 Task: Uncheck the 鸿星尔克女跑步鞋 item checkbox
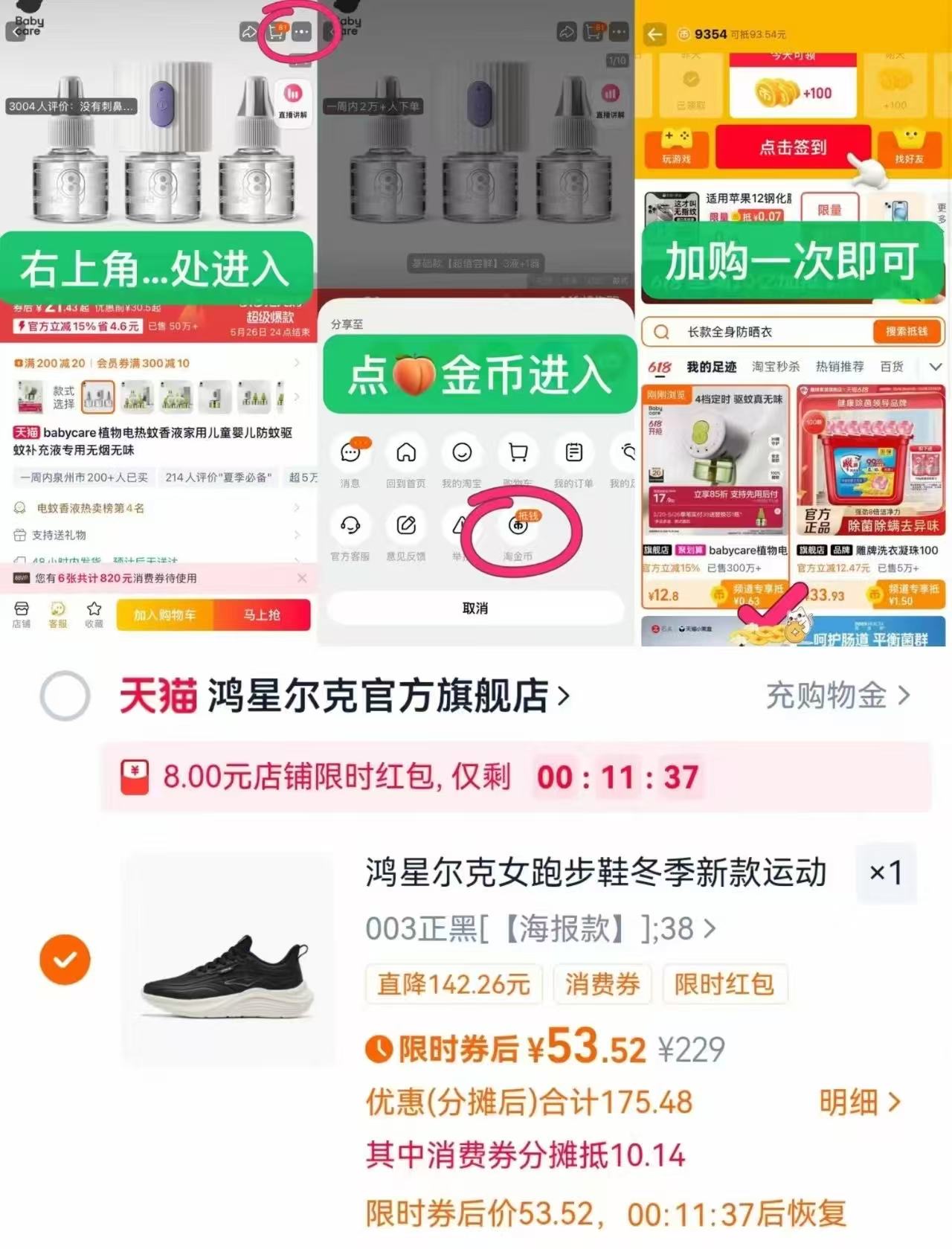[x=65, y=959]
